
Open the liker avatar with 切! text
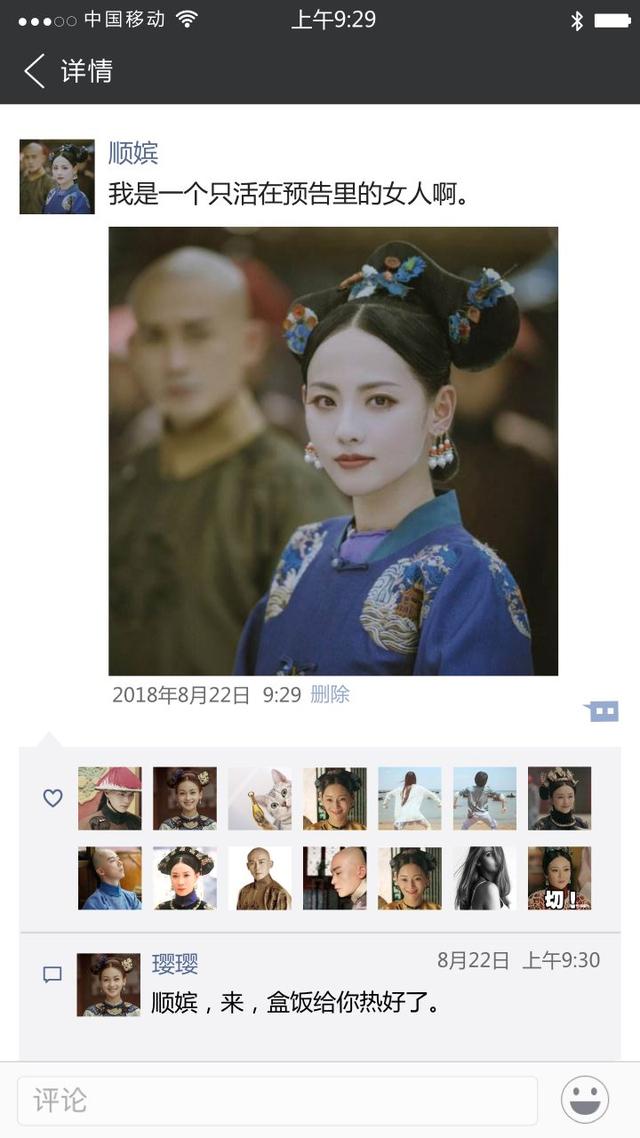click(x=560, y=878)
